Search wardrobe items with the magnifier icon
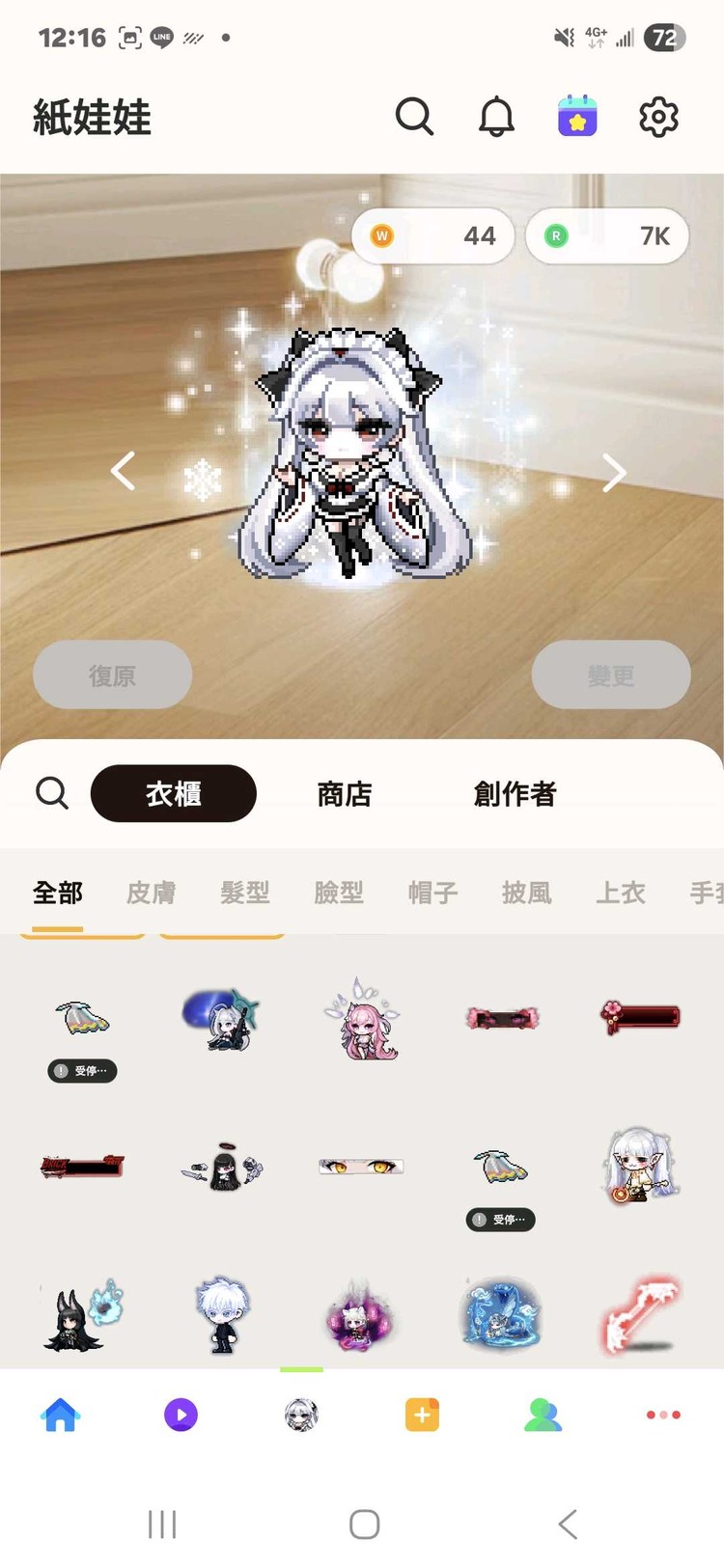This screenshot has height=1568, width=724. (x=52, y=794)
